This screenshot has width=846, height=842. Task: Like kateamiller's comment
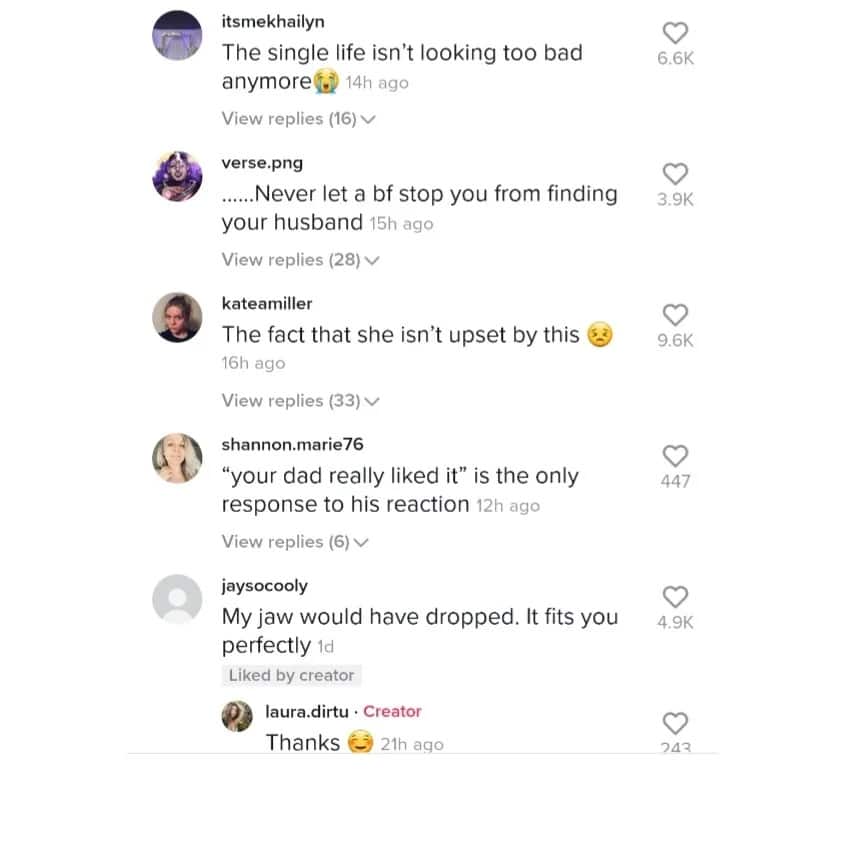pyautogui.click(x=676, y=315)
